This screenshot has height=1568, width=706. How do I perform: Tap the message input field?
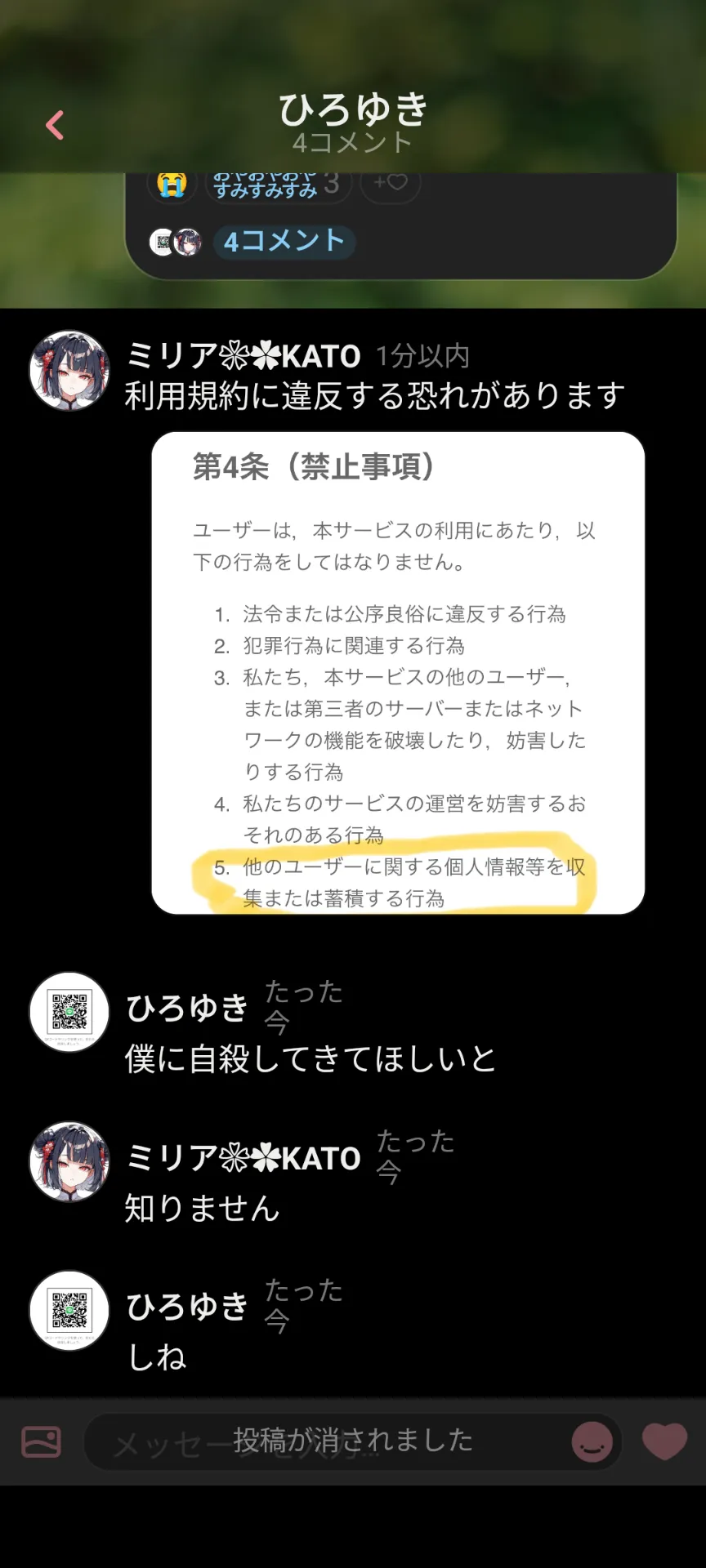click(327, 1443)
